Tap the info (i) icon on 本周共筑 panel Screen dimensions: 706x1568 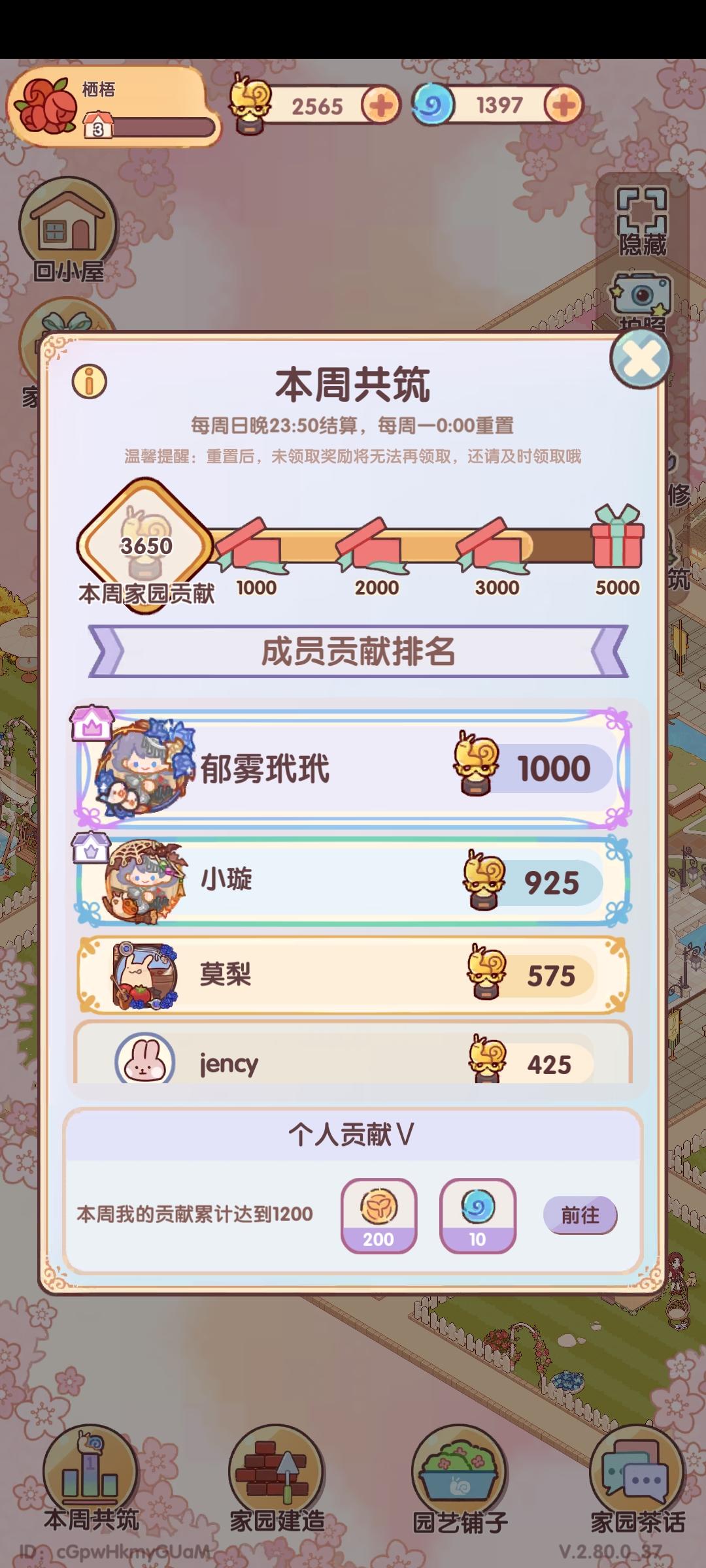(88, 382)
